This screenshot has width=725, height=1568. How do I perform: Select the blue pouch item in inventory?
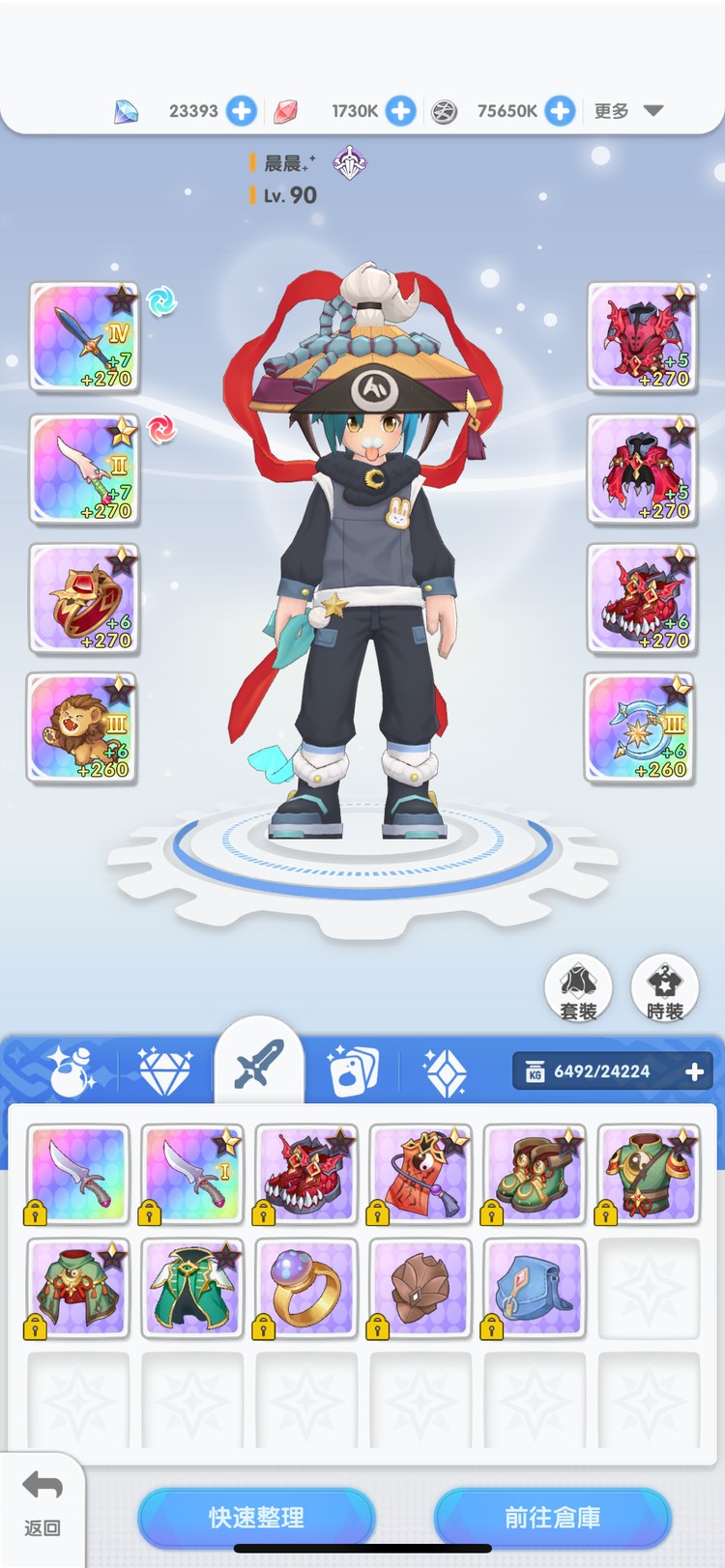click(535, 1289)
